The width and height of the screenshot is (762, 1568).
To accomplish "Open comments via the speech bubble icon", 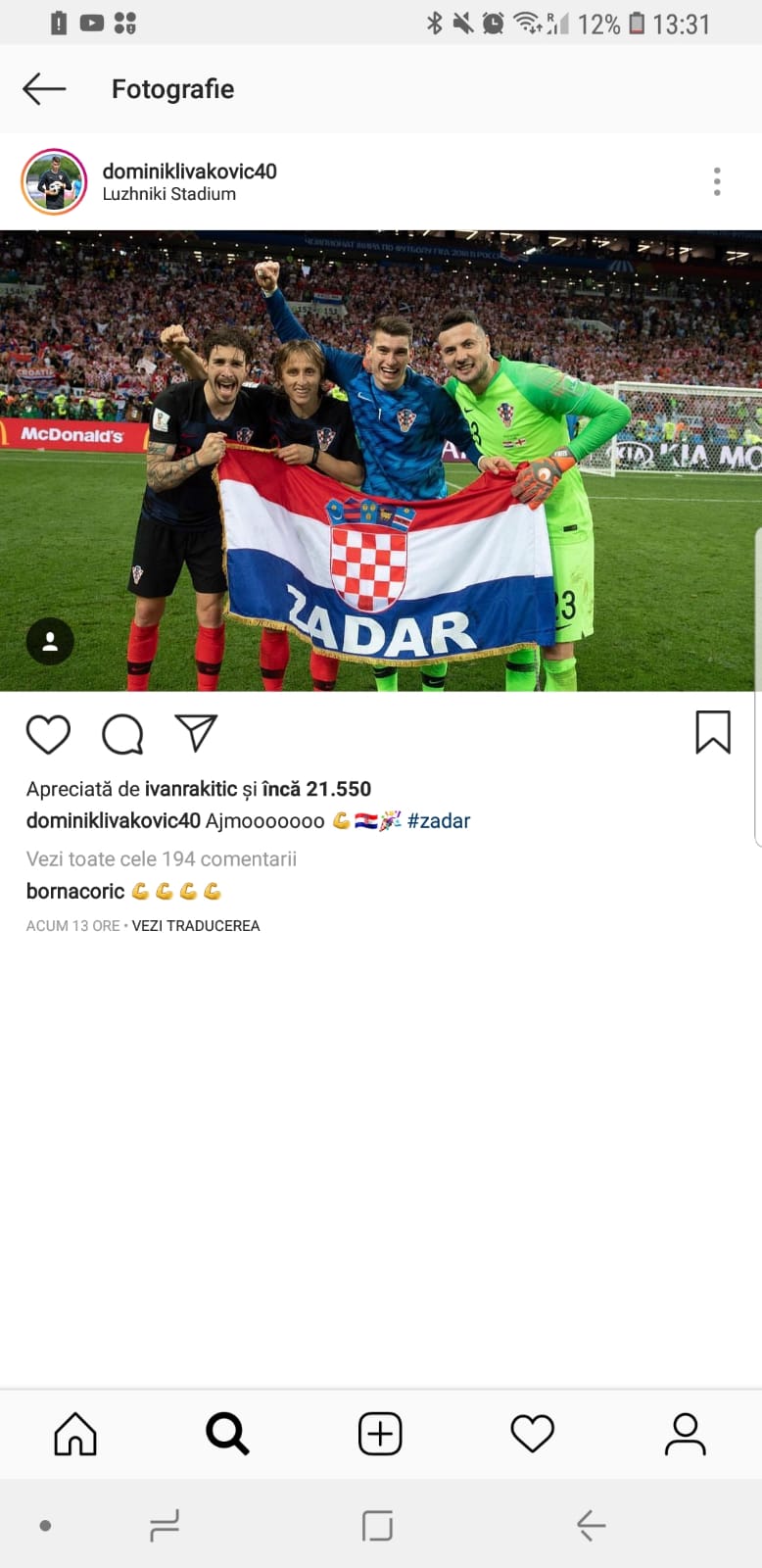I will (122, 733).
